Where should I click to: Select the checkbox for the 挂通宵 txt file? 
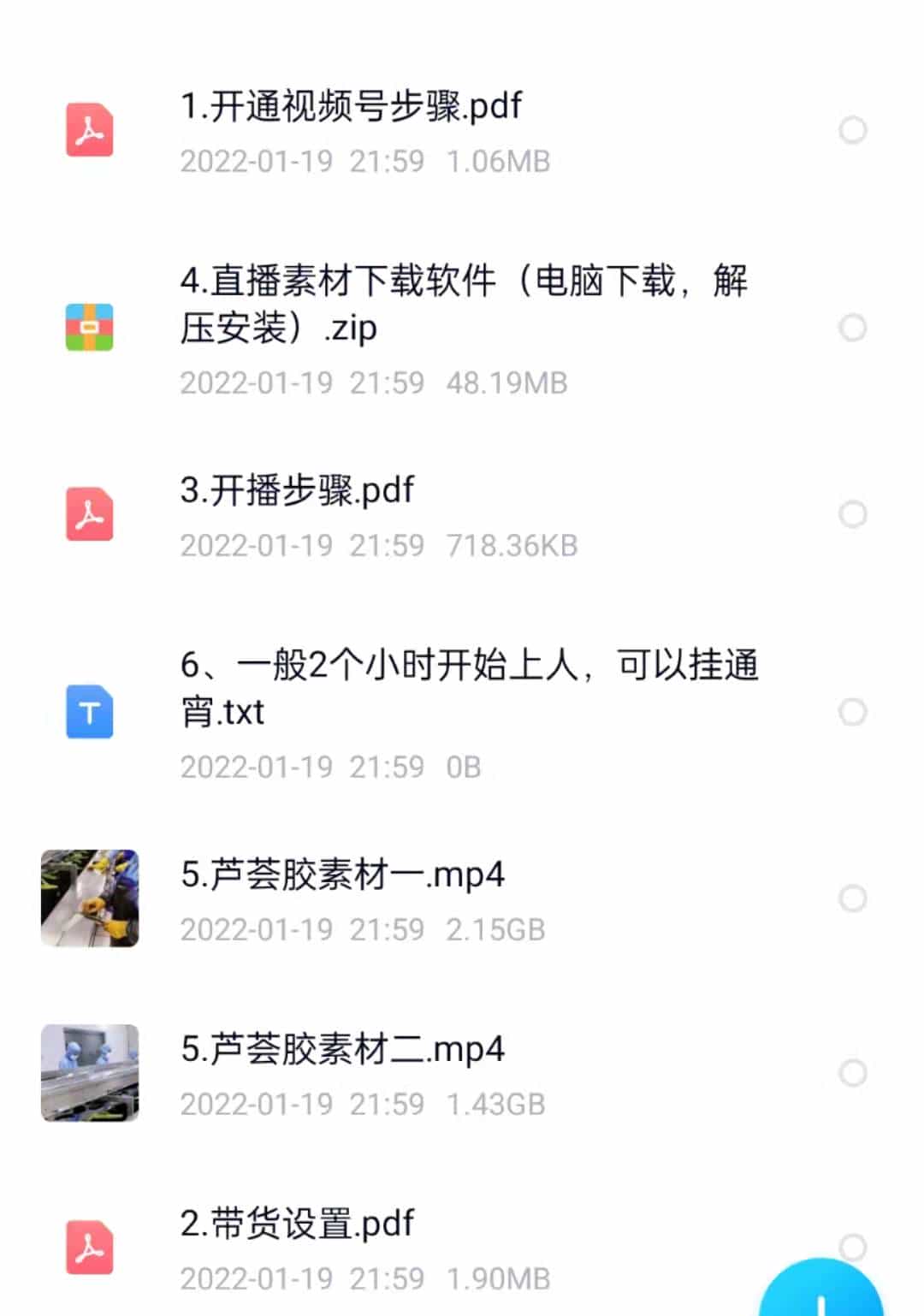pyautogui.click(x=852, y=711)
